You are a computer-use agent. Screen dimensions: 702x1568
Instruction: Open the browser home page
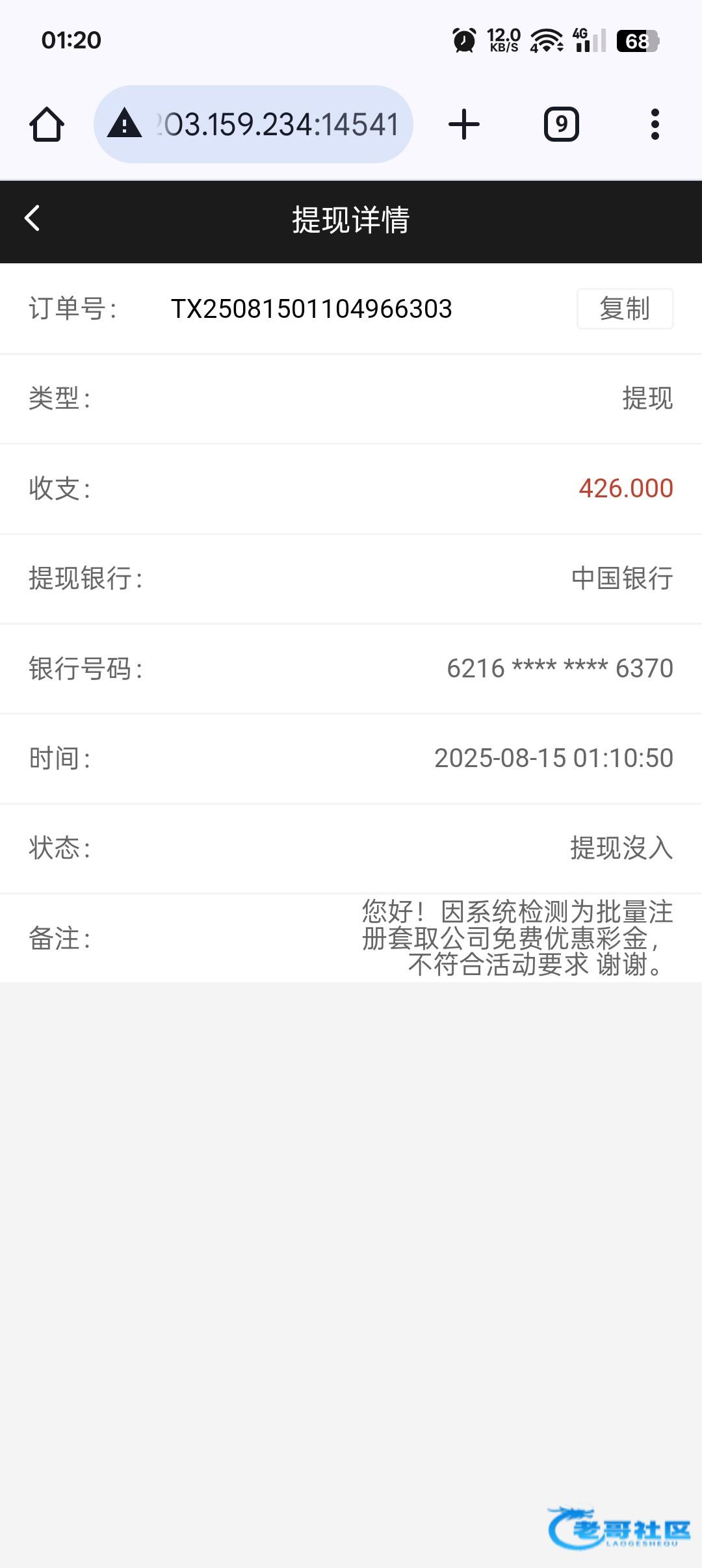[47, 124]
